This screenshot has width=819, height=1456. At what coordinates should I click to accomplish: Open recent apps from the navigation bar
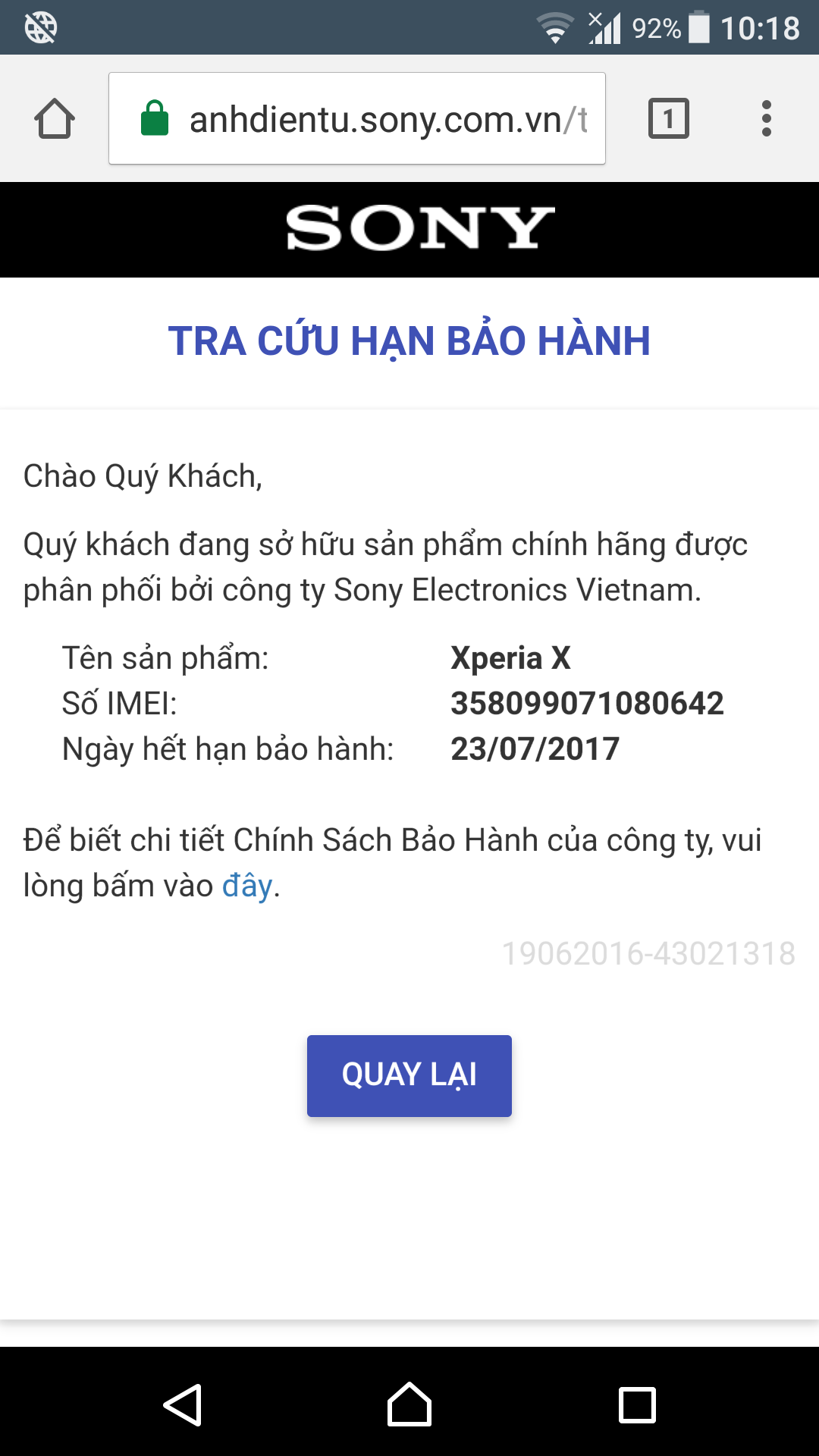[637, 1404]
